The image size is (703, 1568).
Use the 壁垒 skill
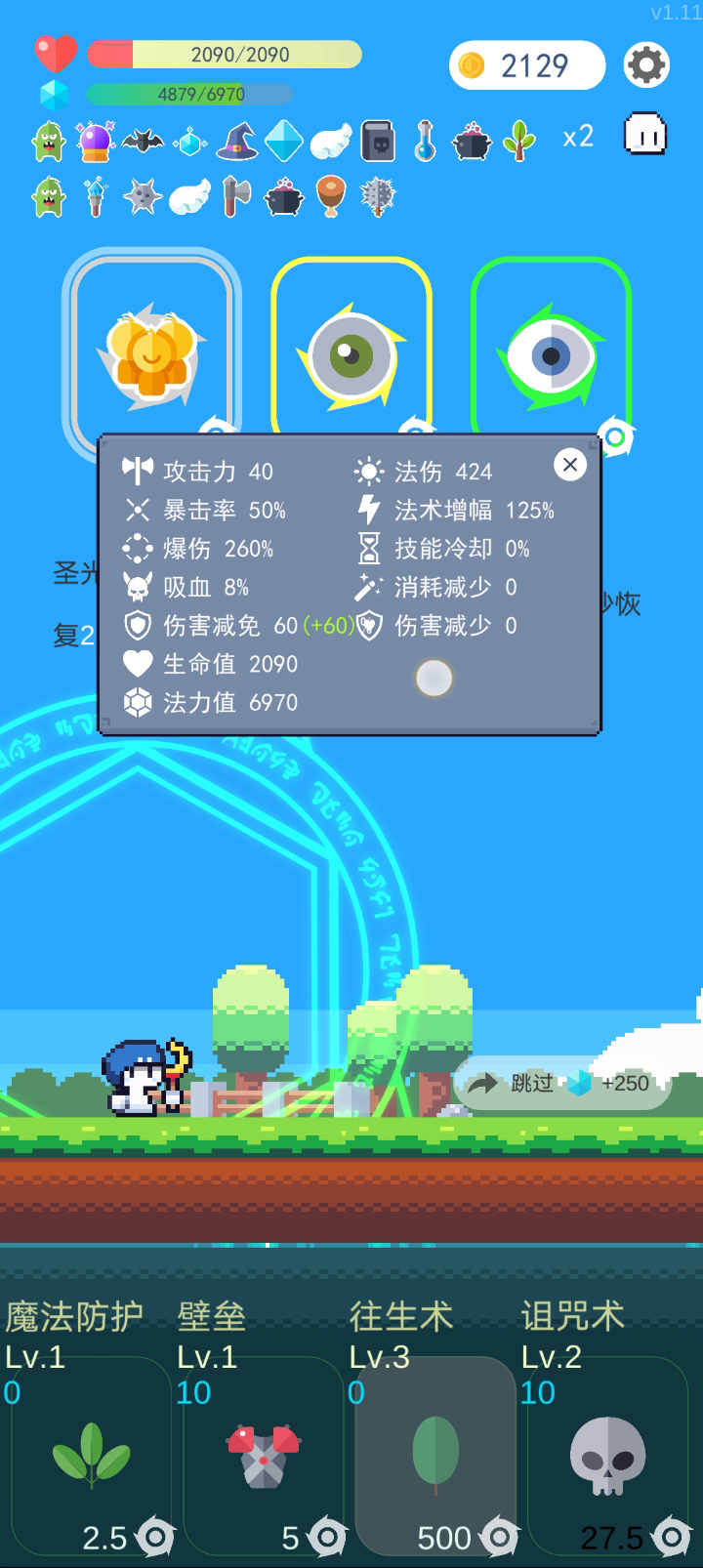coord(263,1457)
